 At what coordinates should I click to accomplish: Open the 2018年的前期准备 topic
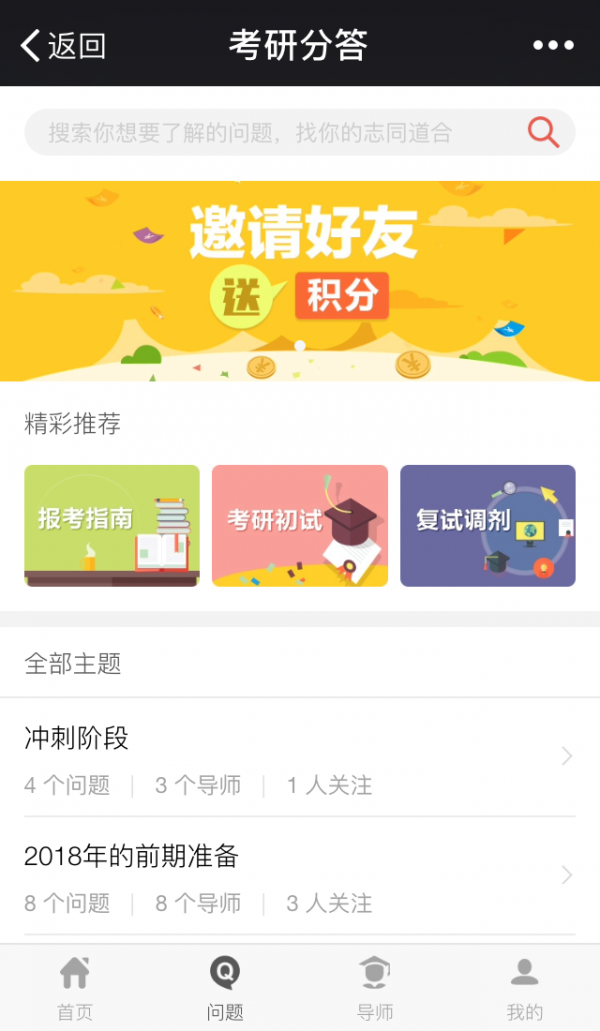point(300,876)
